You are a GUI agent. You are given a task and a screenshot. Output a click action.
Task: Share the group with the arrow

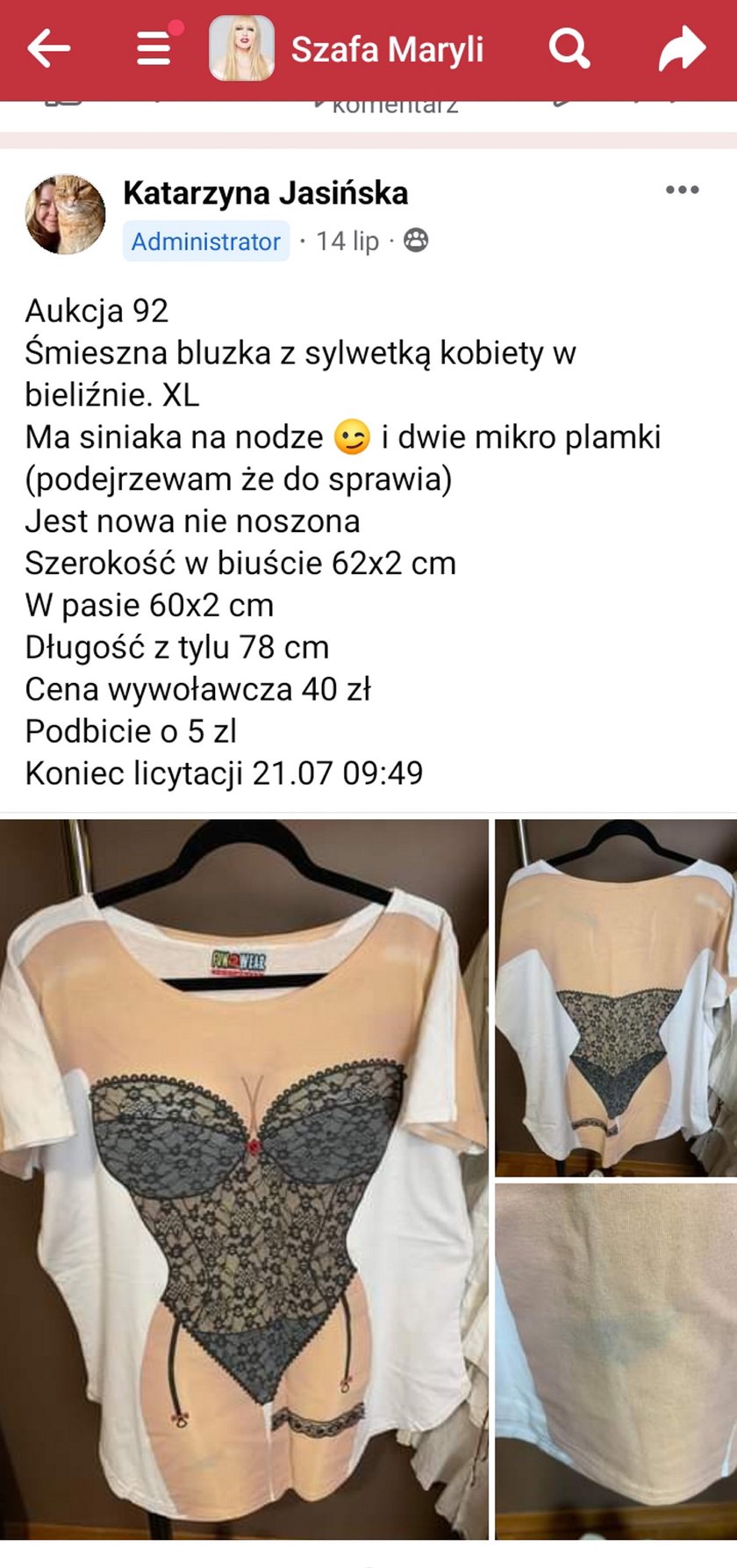681,49
